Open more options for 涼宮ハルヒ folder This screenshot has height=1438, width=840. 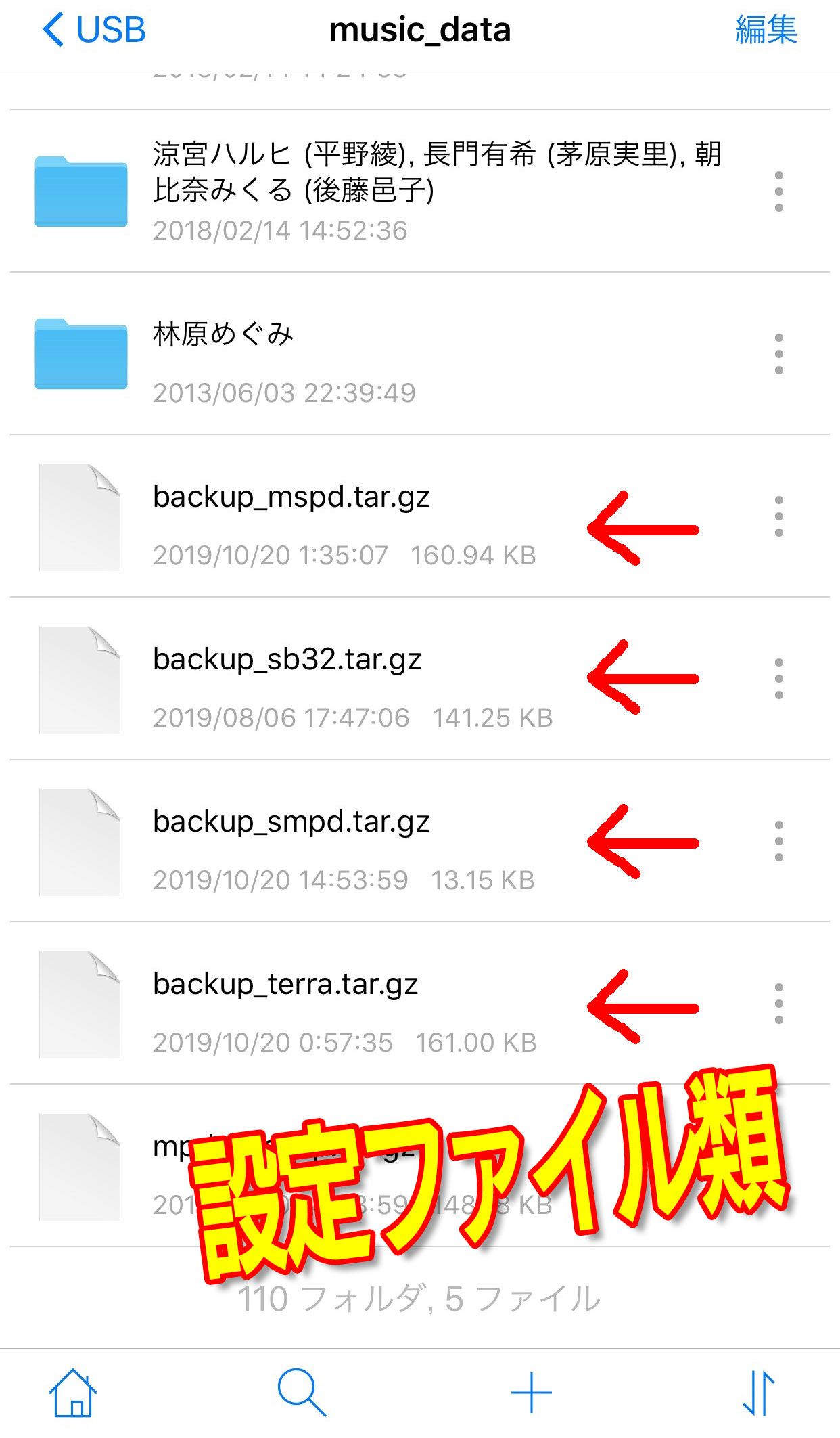(778, 191)
